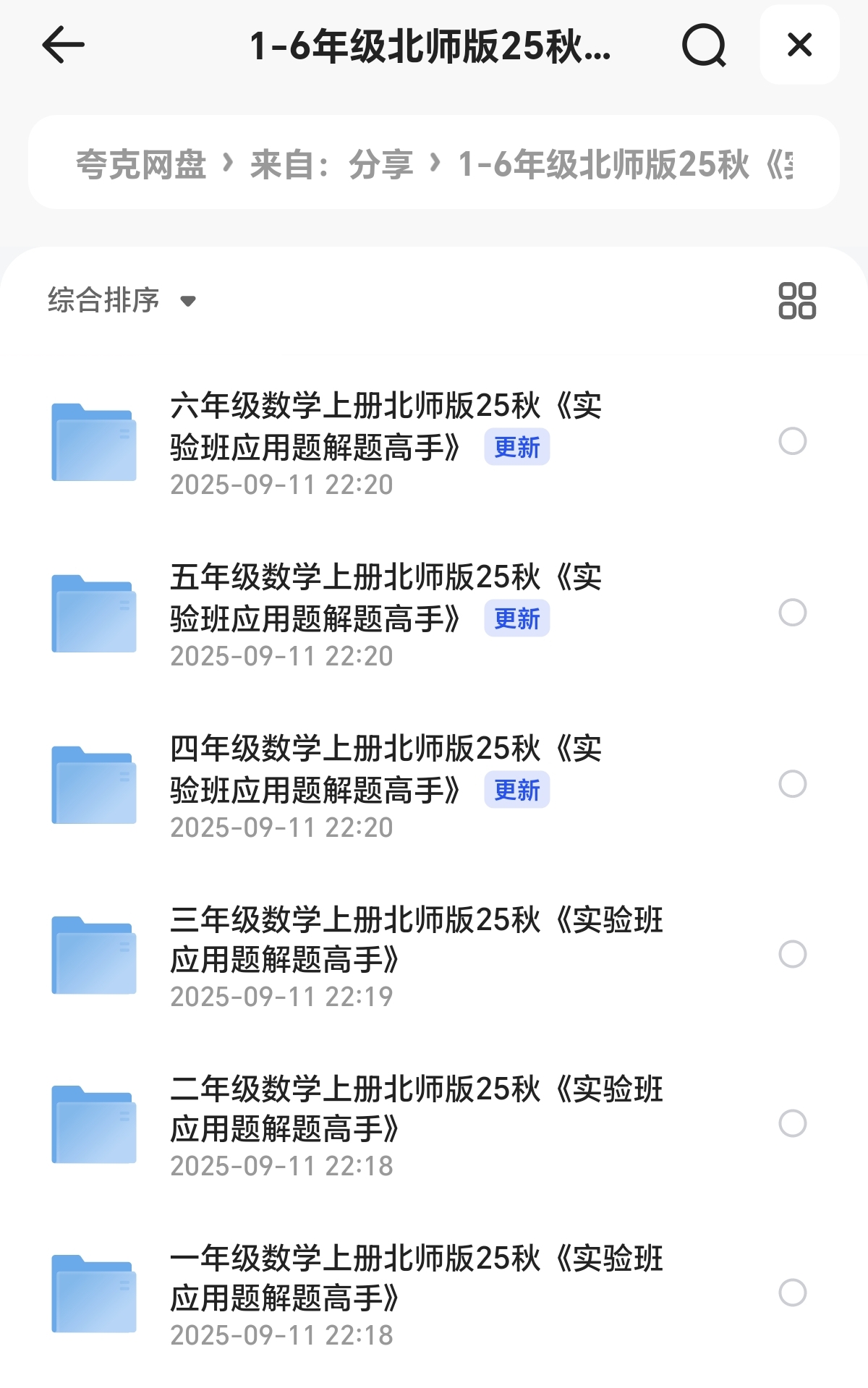
Task: Click 夸克网盘 in the breadcrumb
Action: (x=141, y=165)
